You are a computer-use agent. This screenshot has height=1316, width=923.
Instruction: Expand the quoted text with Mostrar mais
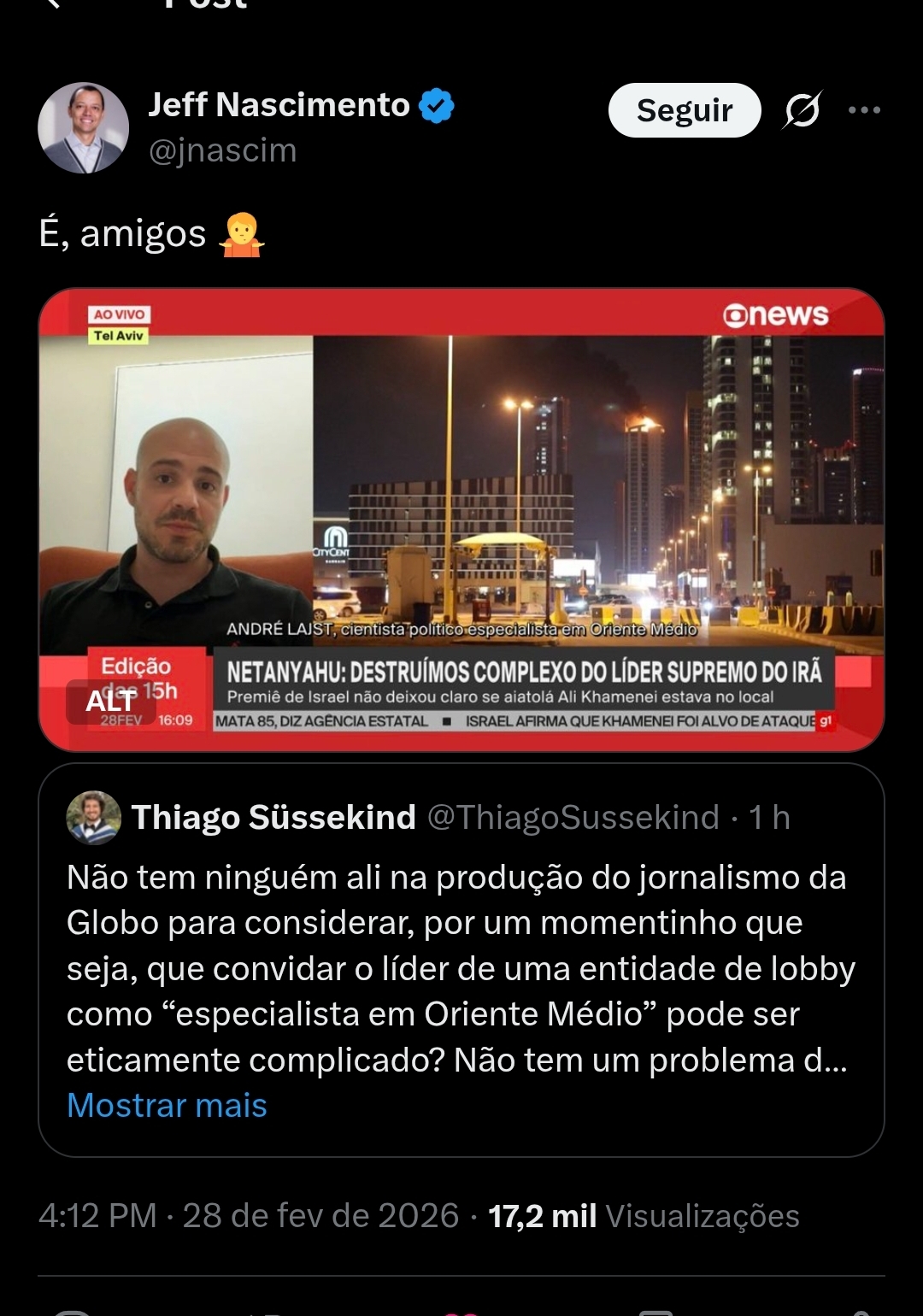pyautogui.click(x=168, y=1106)
